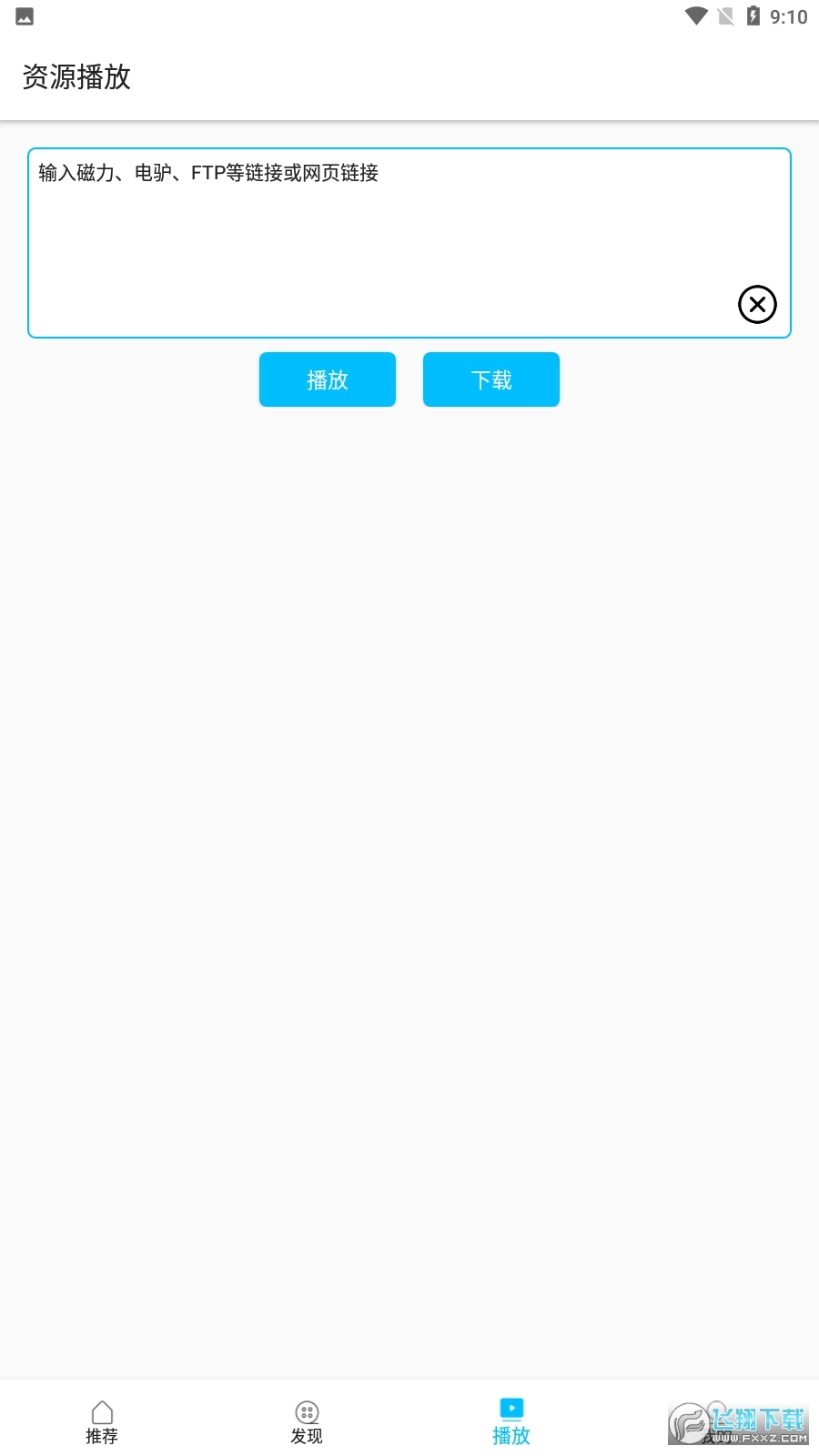Screen dimensions: 819x1456
Task: Select the placeholder text in the input box
Action: click(x=209, y=173)
